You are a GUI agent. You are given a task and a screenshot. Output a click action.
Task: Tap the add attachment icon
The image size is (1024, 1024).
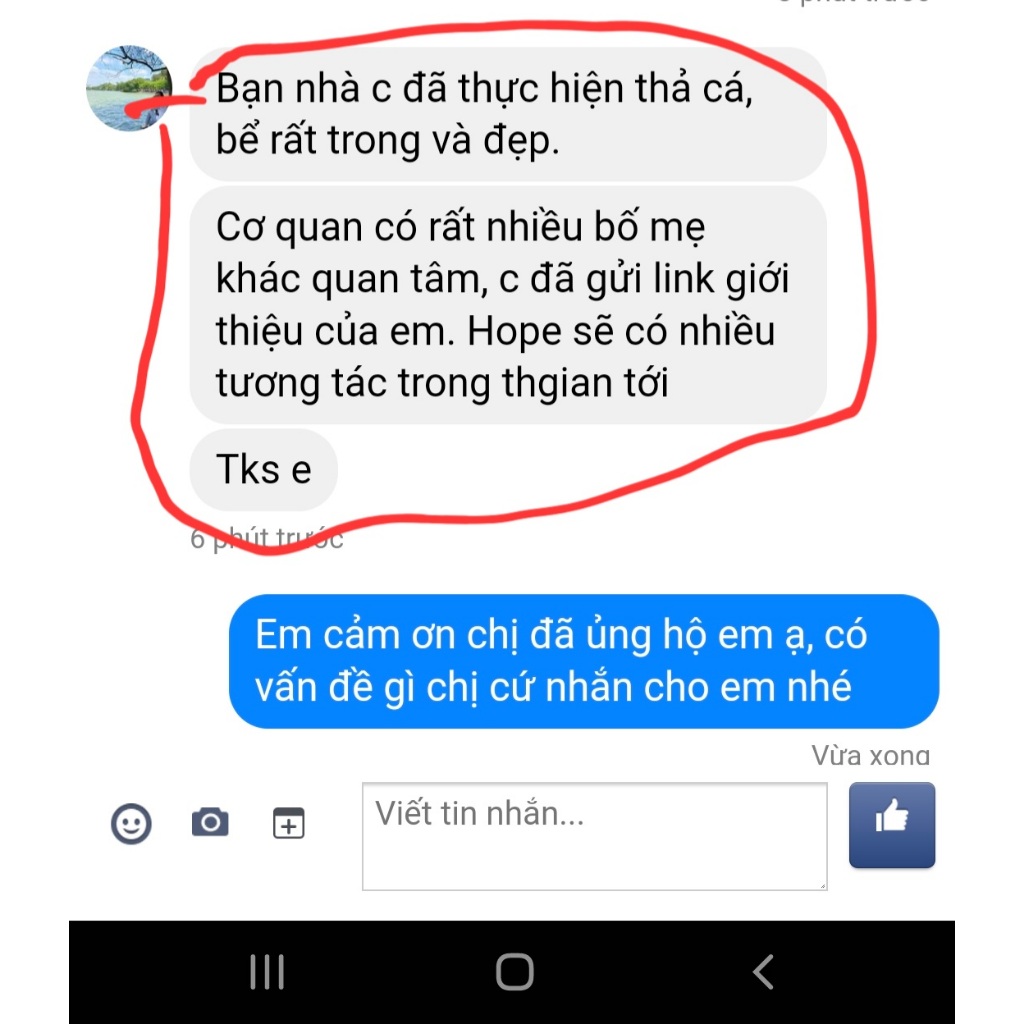(288, 823)
